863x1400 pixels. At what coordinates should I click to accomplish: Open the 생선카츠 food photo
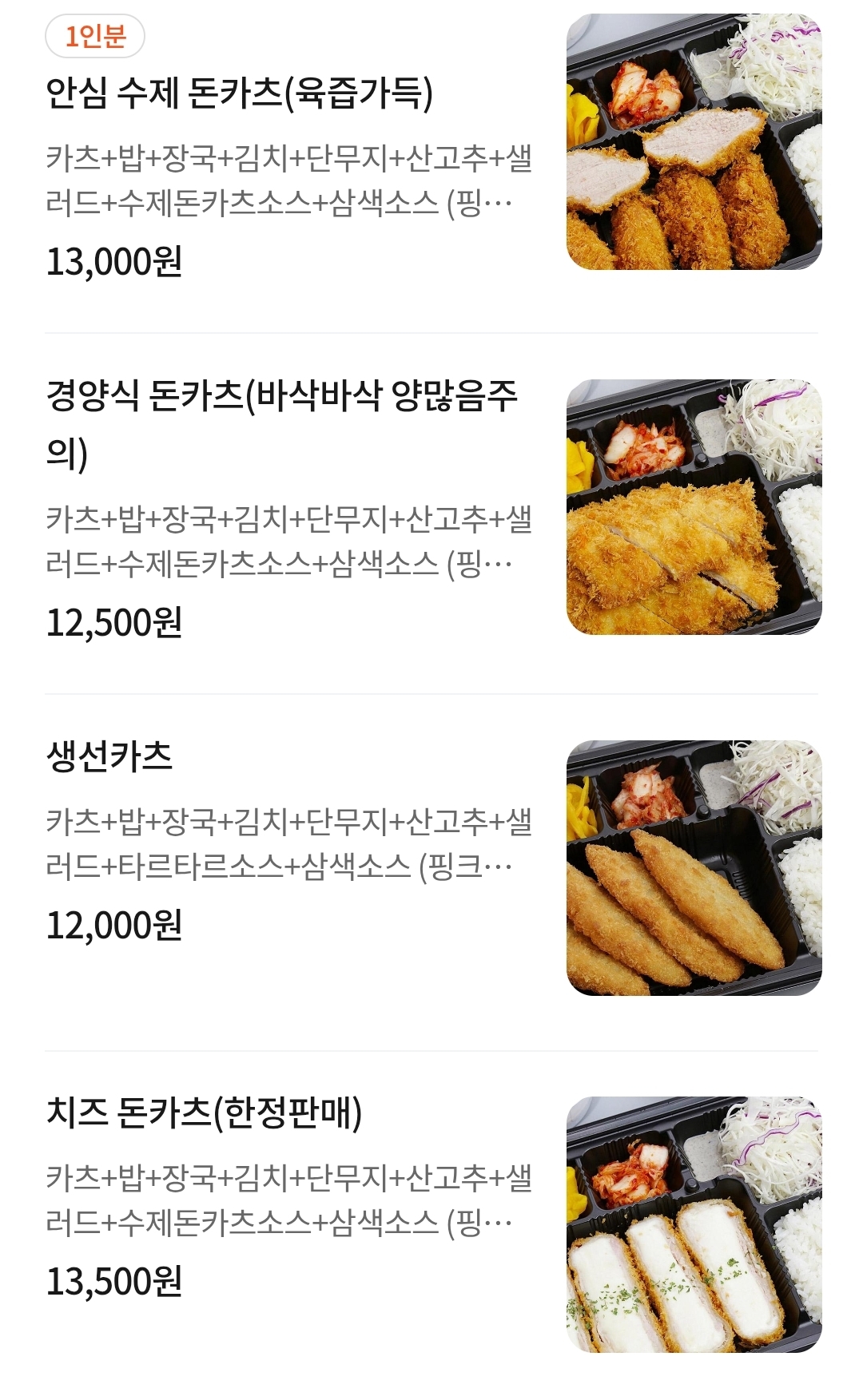694,868
